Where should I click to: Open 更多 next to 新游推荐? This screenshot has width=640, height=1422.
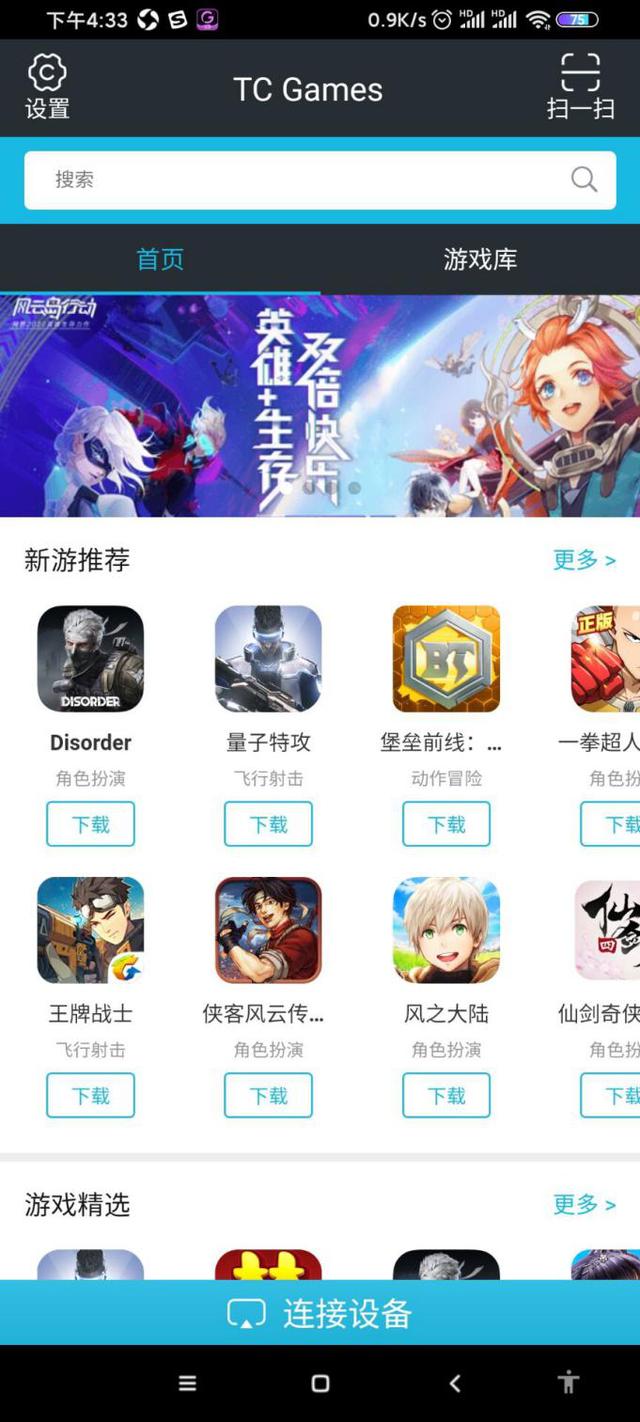click(584, 560)
